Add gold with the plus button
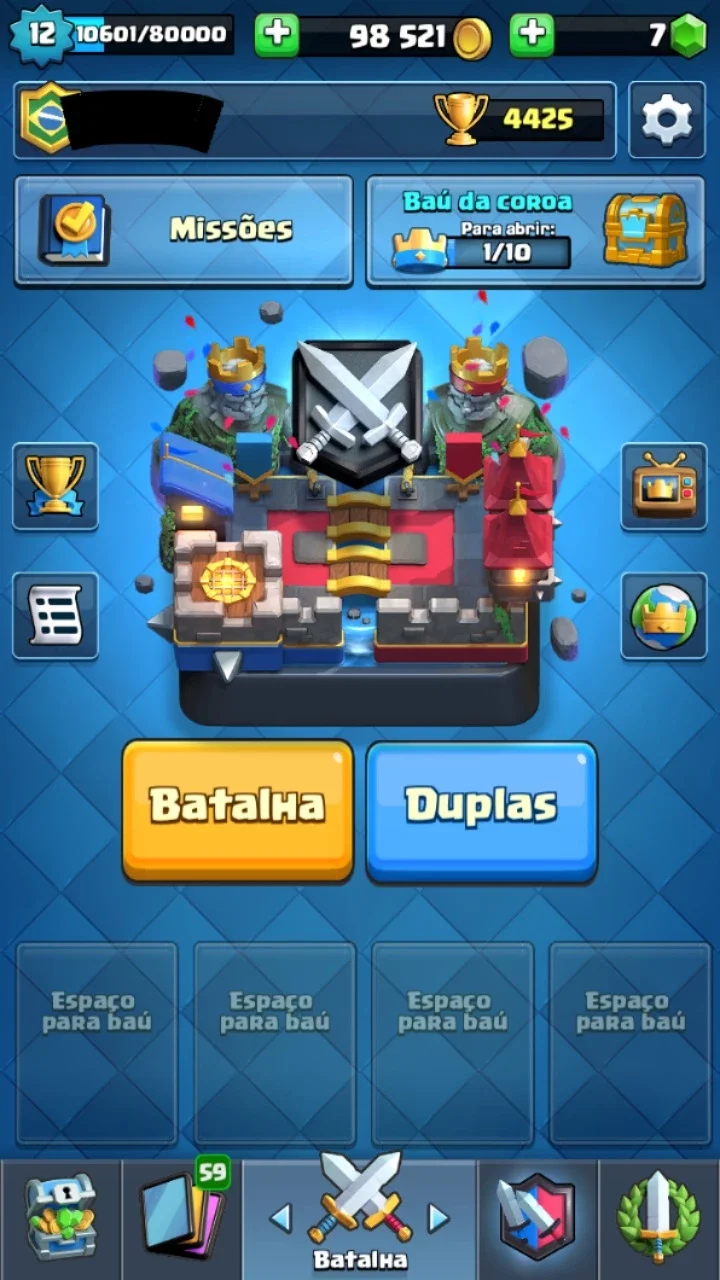Viewport: 720px width, 1280px height. [x=277, y=36]
